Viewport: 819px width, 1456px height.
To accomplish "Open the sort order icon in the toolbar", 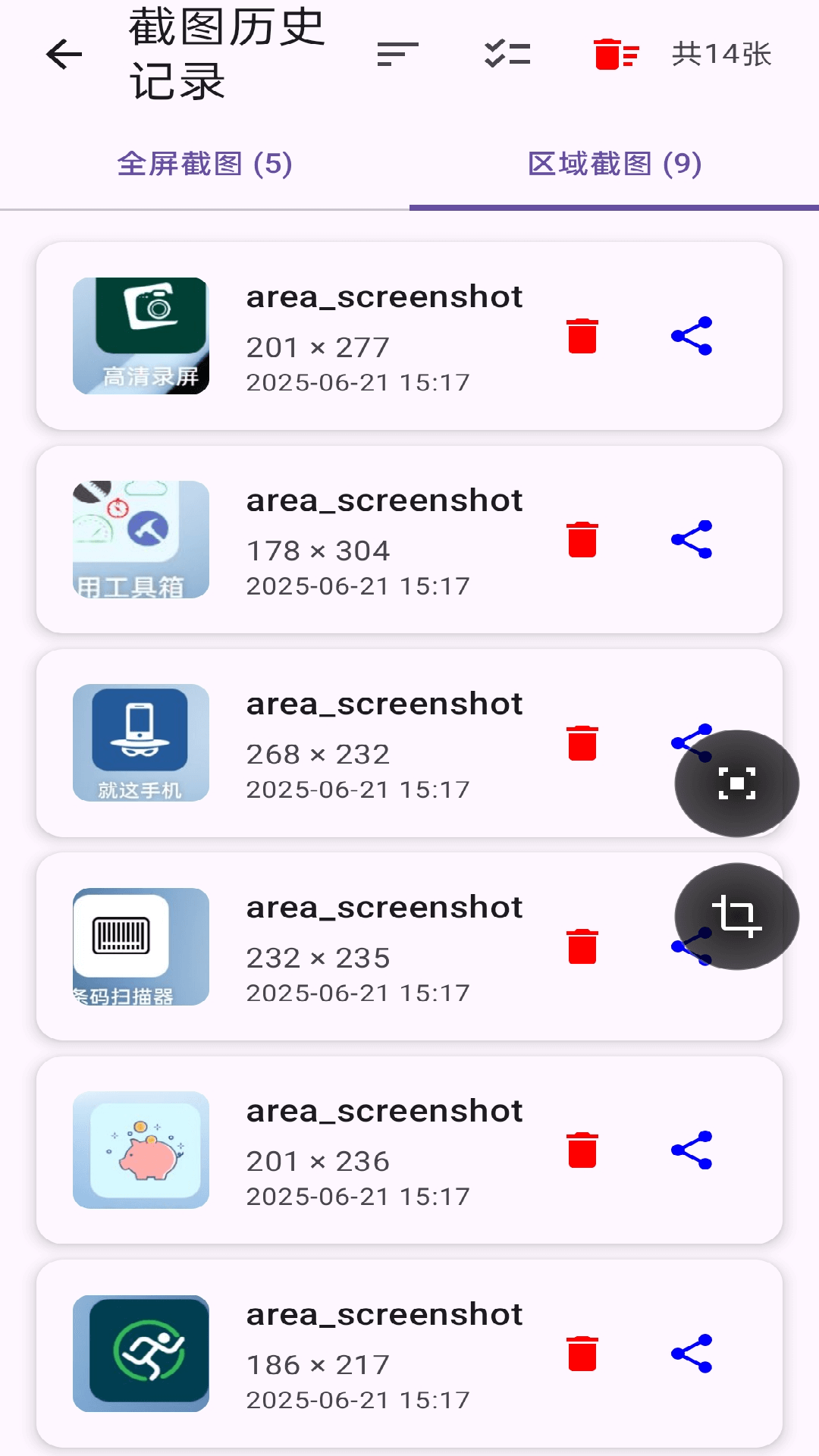I will pyautogui.click(x=397, y=54).
